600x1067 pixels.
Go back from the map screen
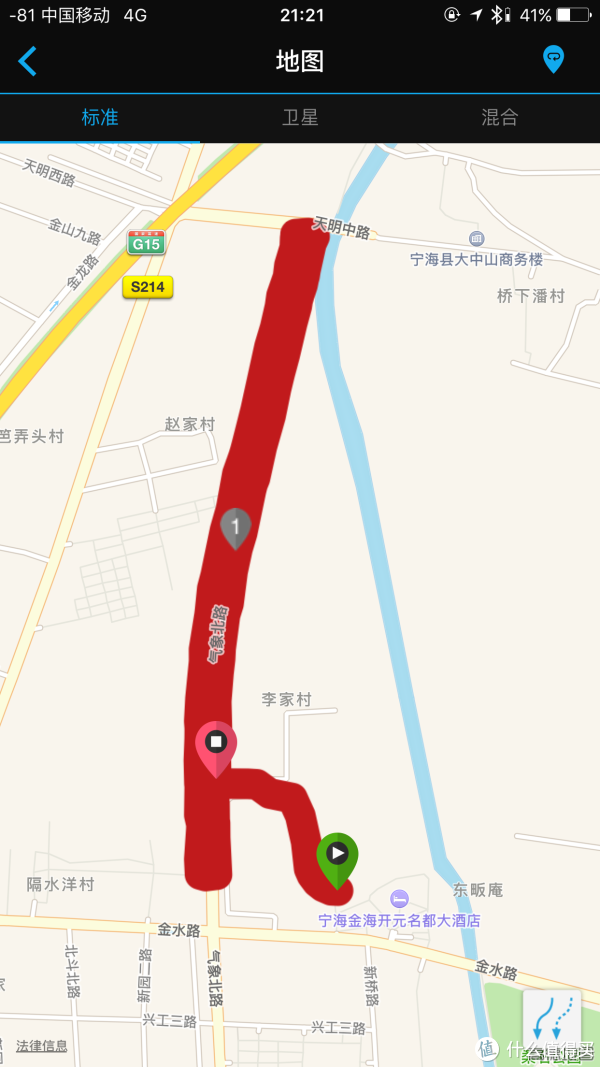click(27, 61)
